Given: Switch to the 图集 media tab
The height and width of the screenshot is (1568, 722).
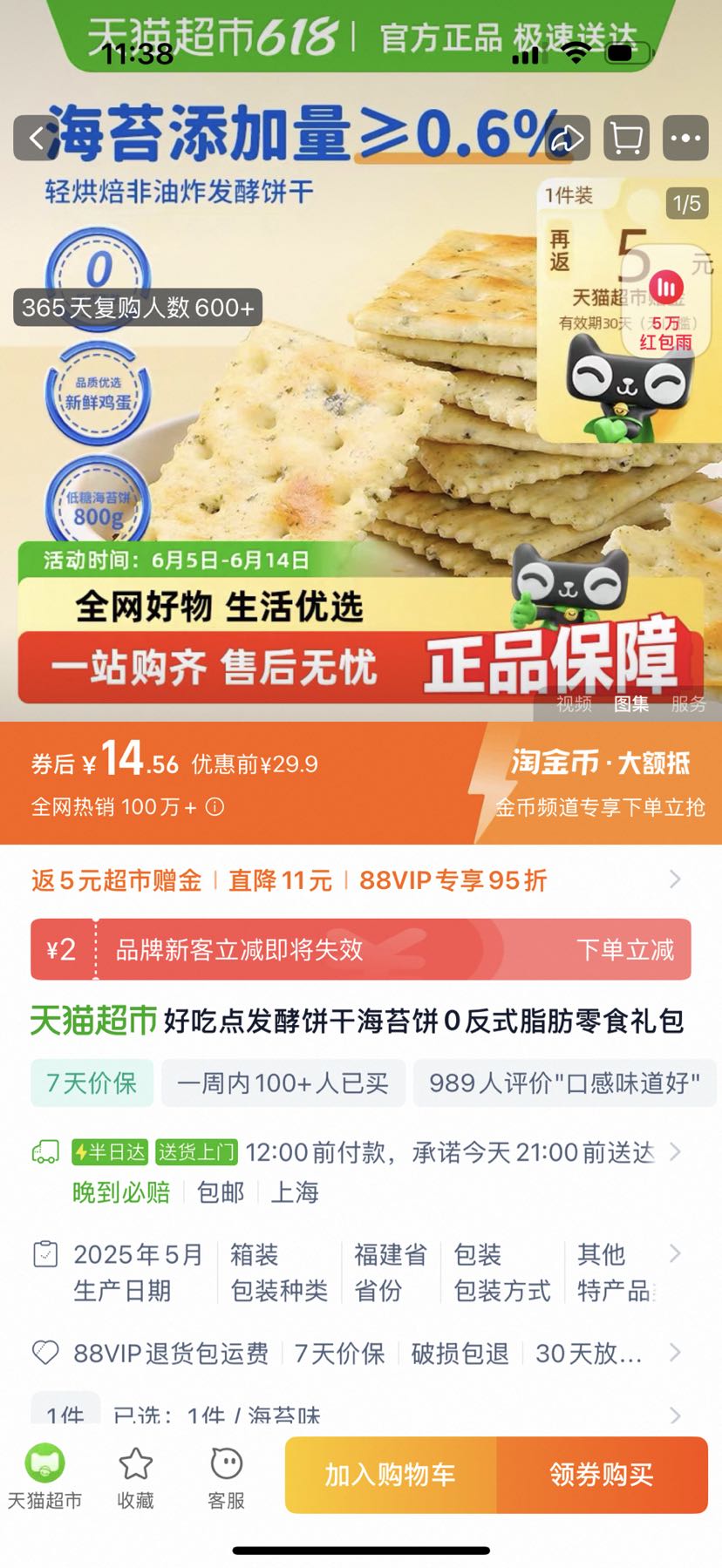Looking at the screenshot, I should (630, 704).
